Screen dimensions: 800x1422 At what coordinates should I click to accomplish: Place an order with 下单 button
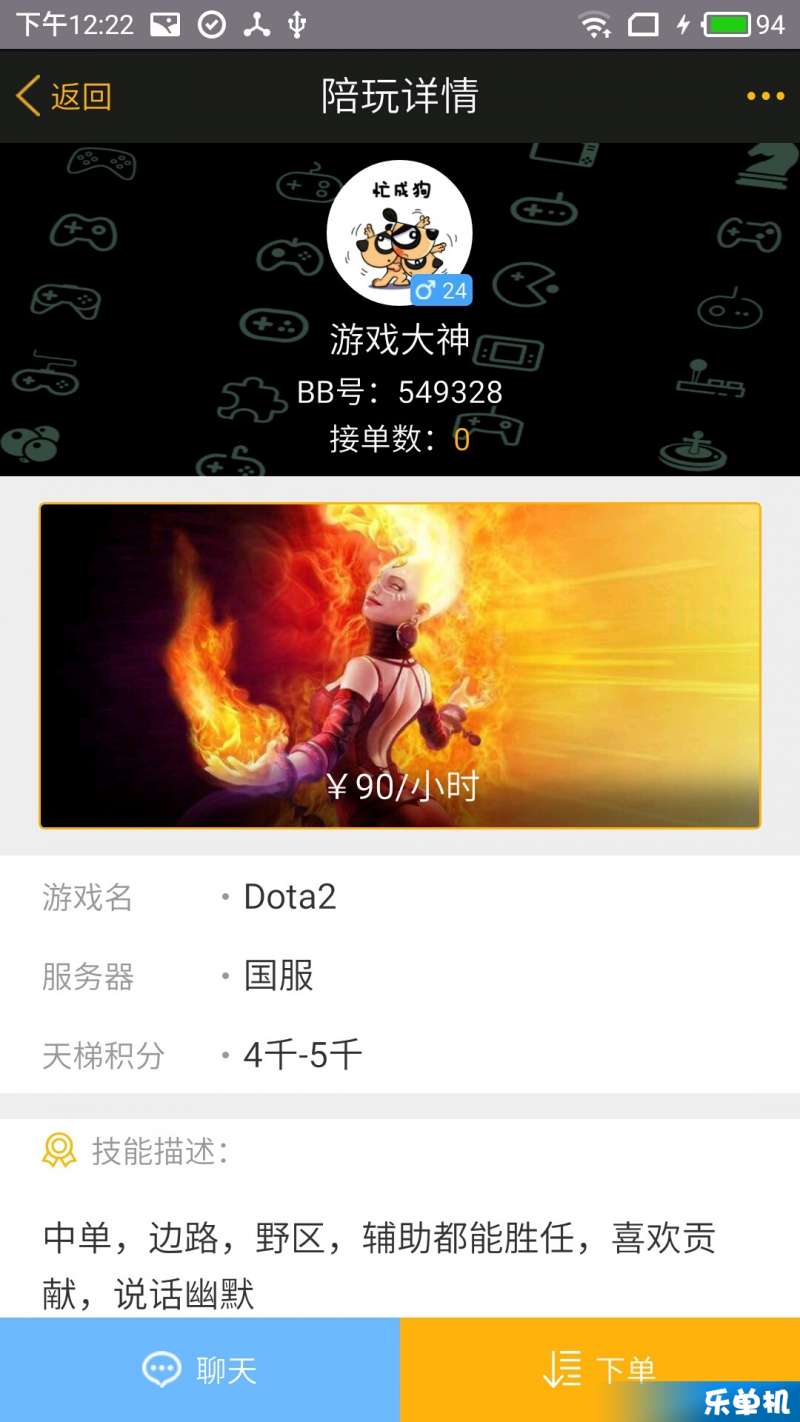pos(600,1369)
